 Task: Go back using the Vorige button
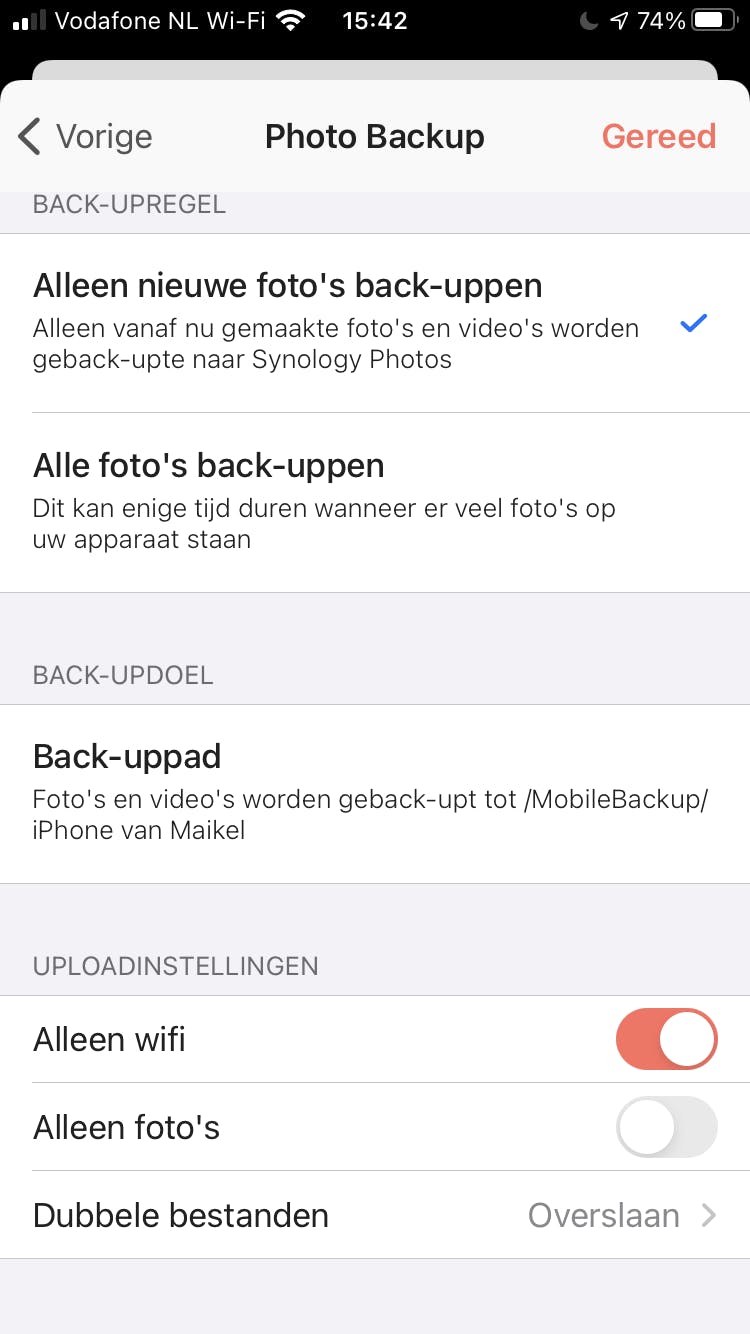click(x=86, y=137)
